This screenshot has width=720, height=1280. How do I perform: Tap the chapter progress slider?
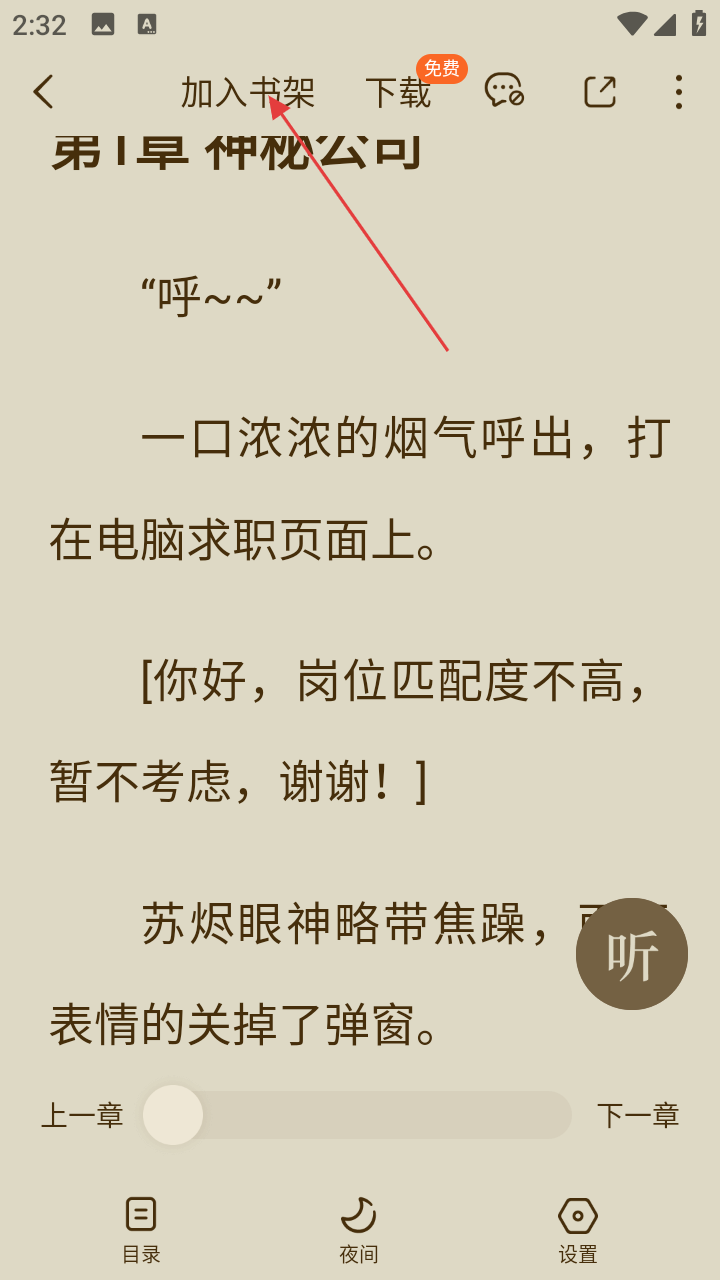357,1115
